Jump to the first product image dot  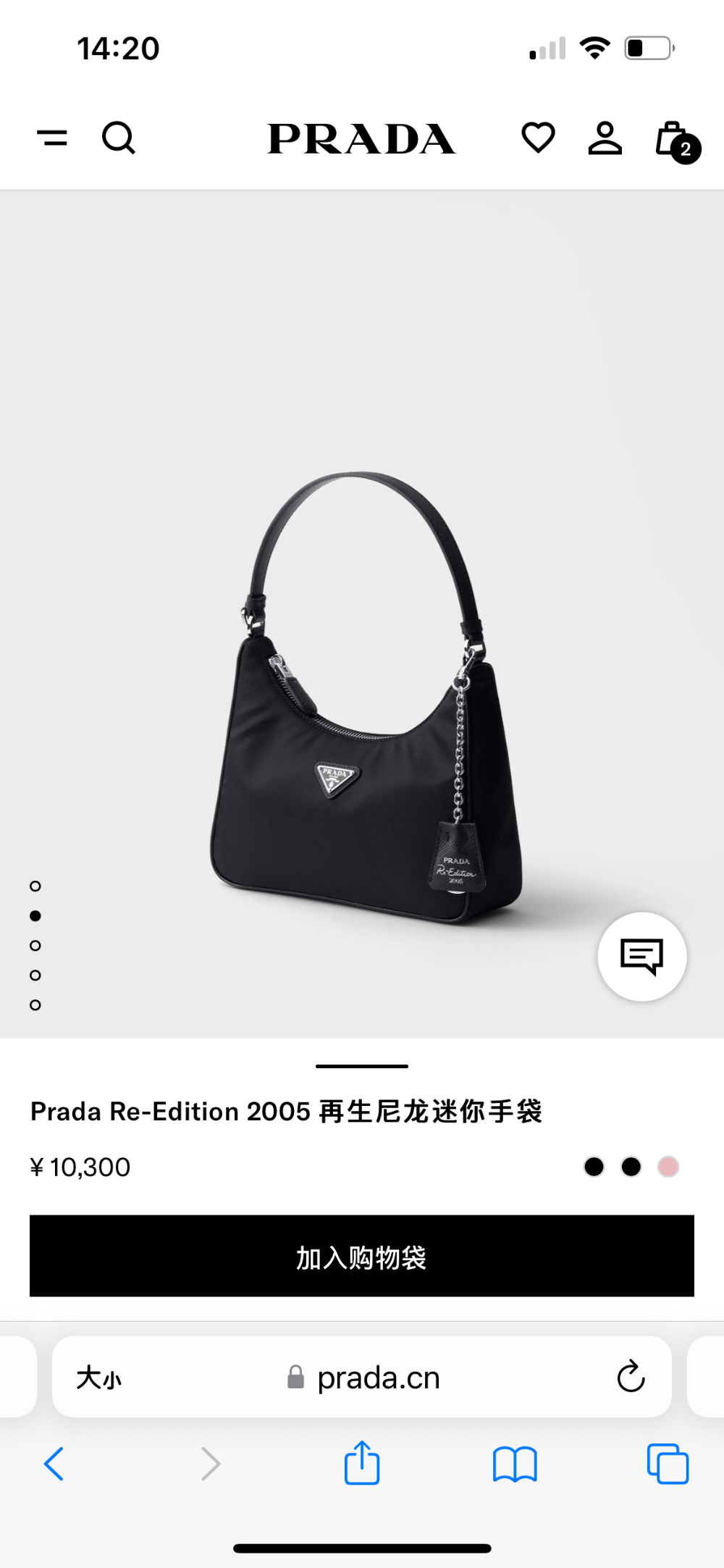point(35,886)
